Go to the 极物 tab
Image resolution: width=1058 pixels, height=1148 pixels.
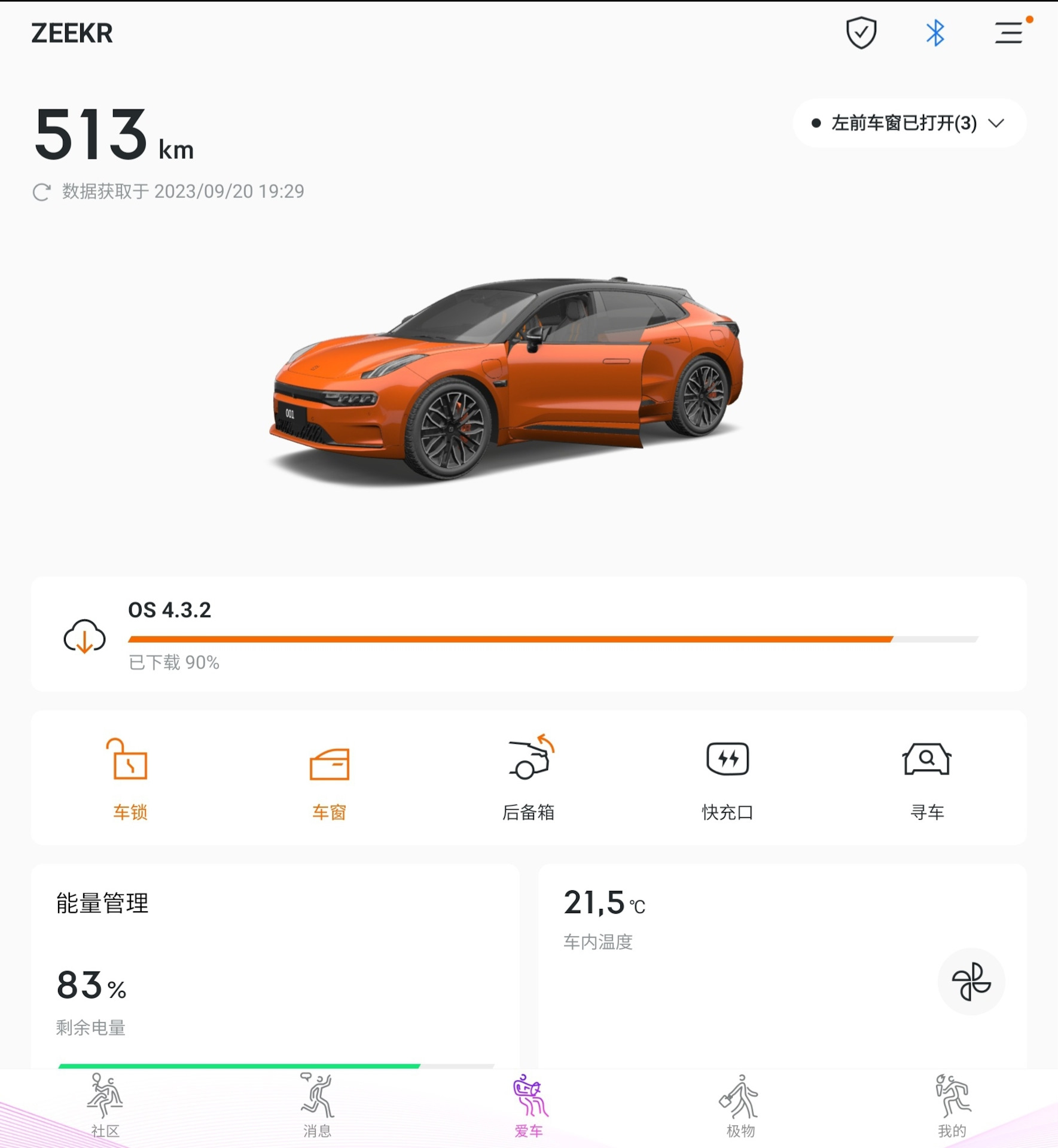pyautogui.click(x=740, y=1106)
